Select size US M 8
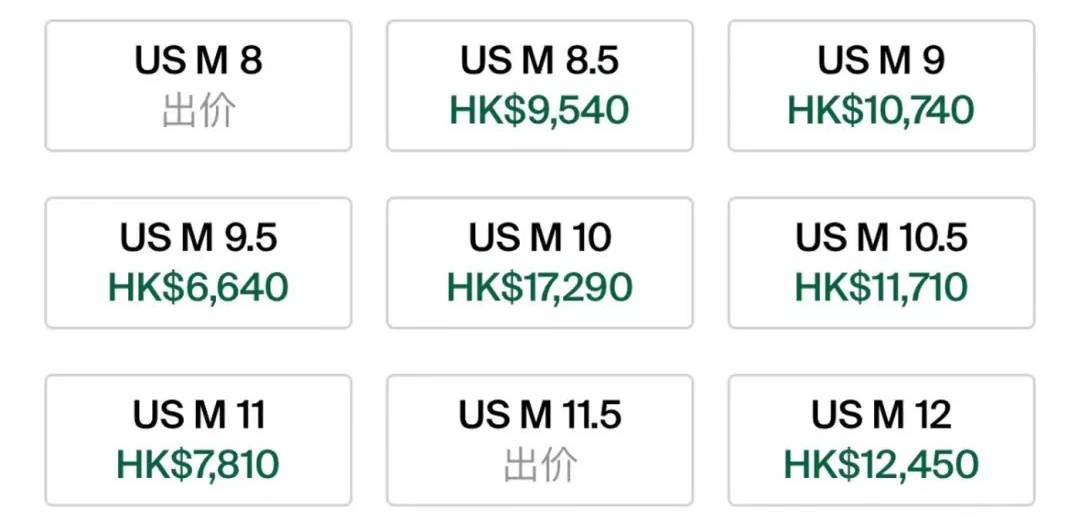The height and width of the screenshot is (524, 1080). pos(198,86)
